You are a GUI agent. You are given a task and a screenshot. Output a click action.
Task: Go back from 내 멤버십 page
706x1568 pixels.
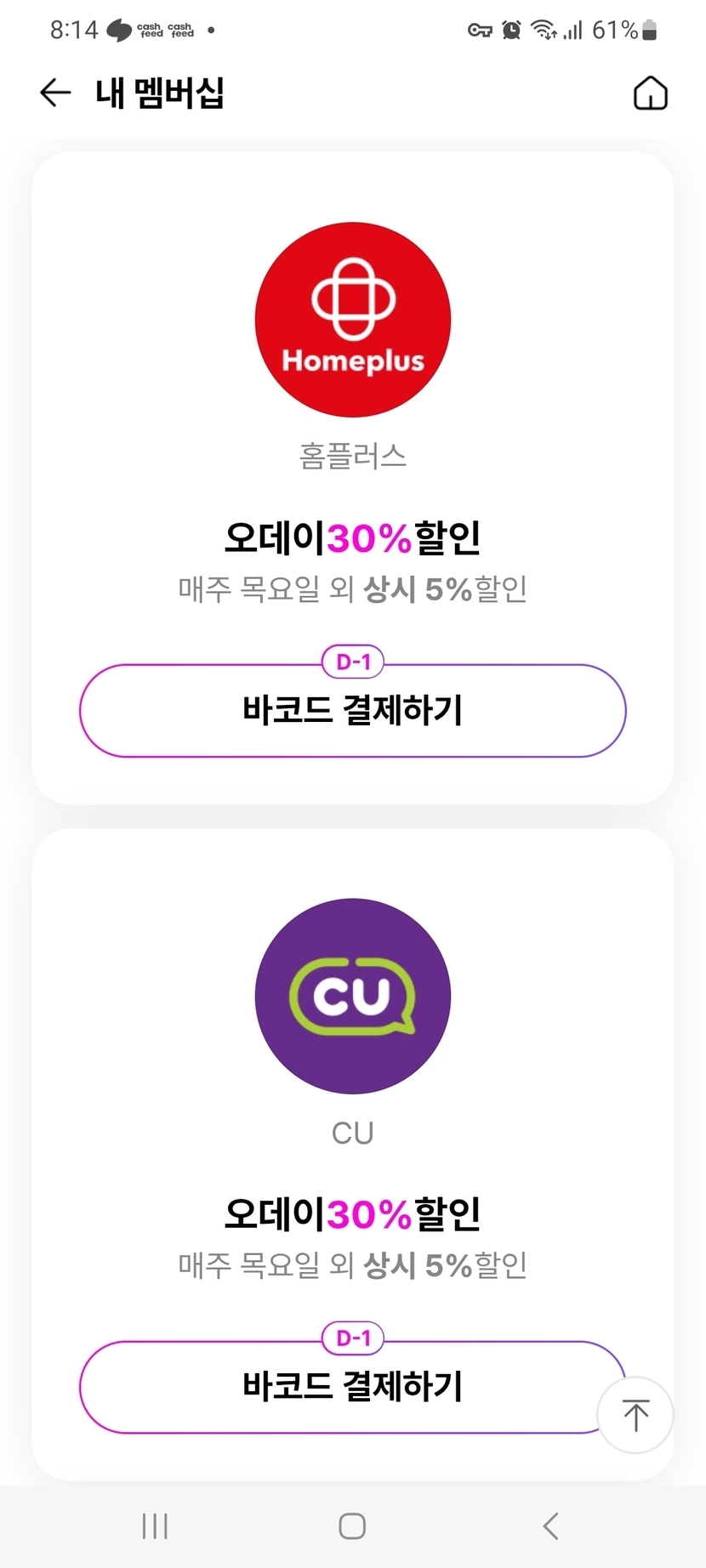pyautogui.click(x=55, y=93)
